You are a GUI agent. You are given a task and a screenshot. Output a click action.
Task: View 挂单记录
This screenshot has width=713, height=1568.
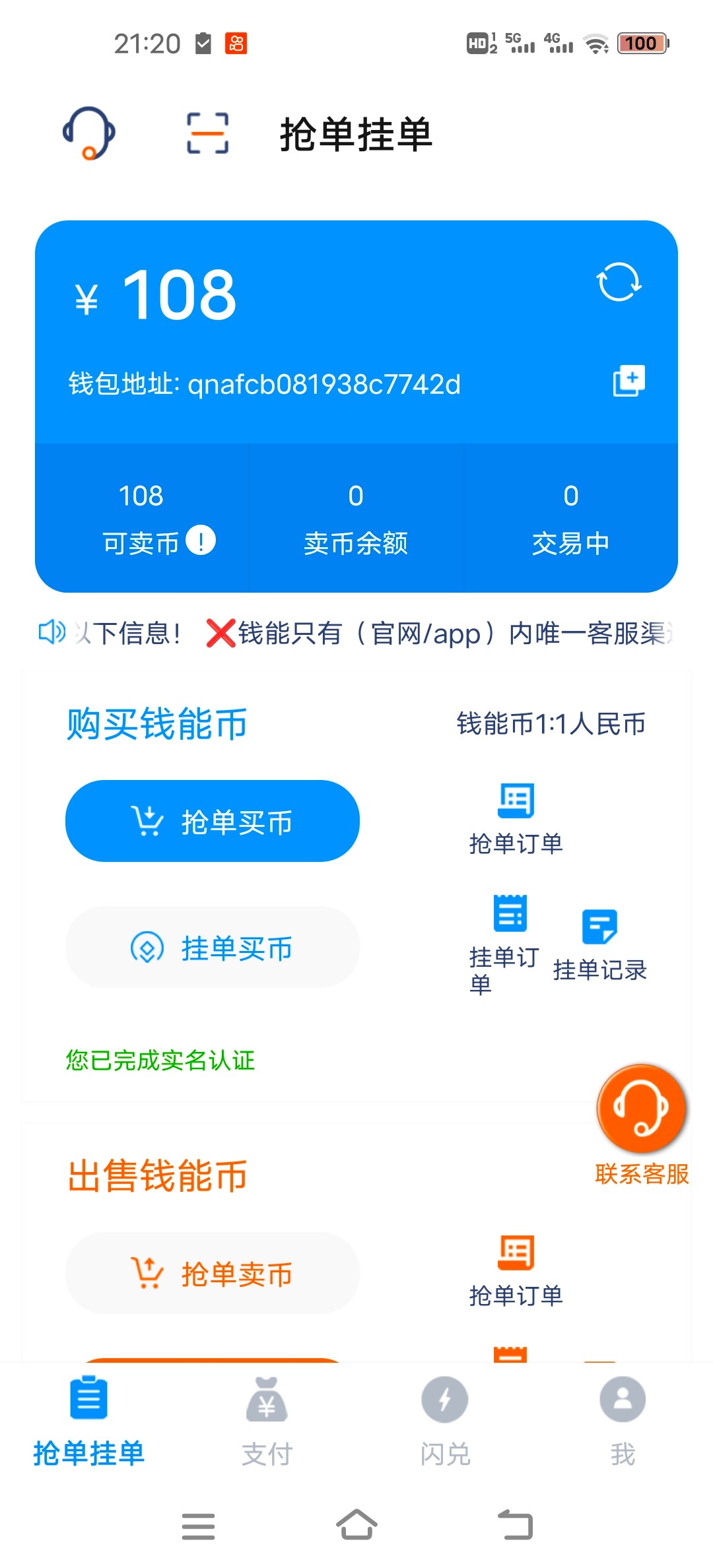(600, 946)
